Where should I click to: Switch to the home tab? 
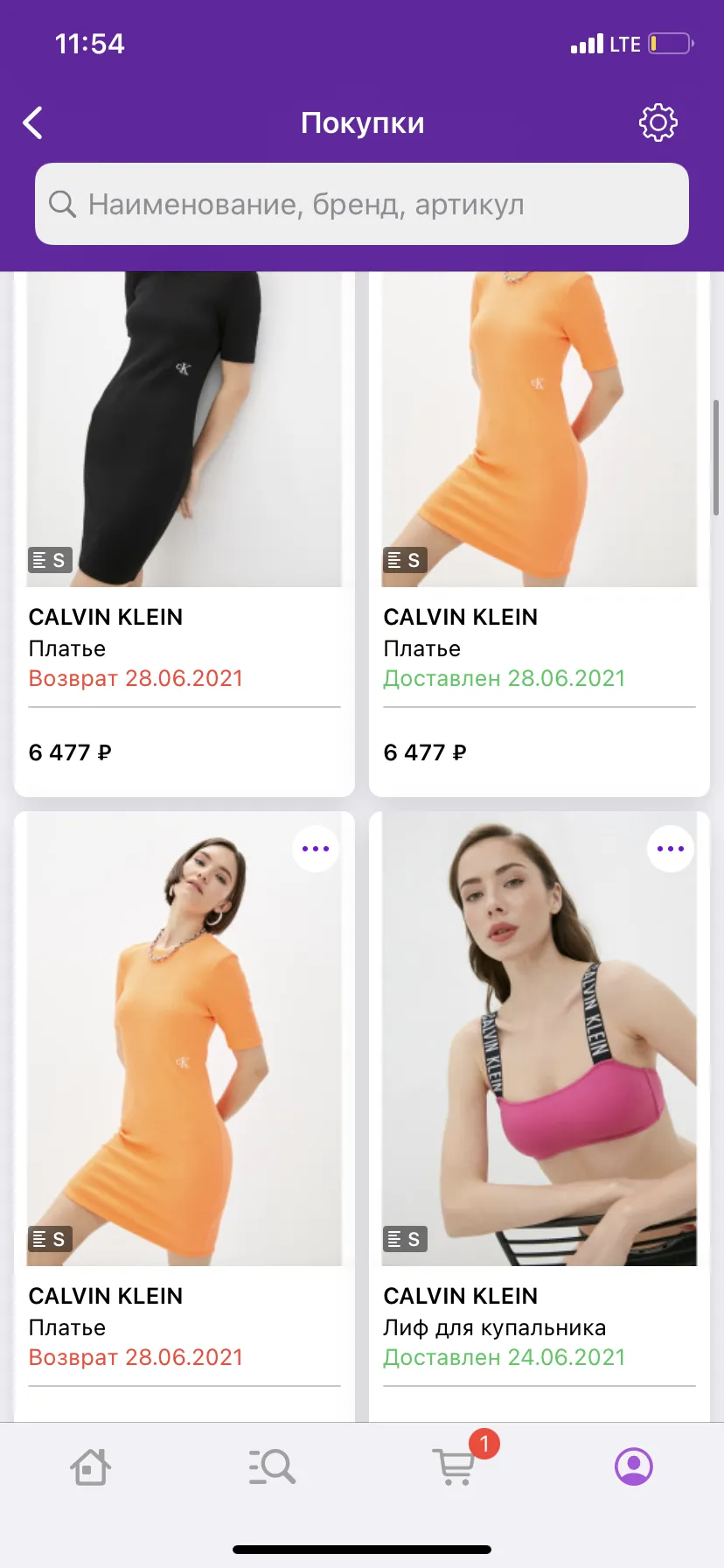click(x=91, y=1467)
